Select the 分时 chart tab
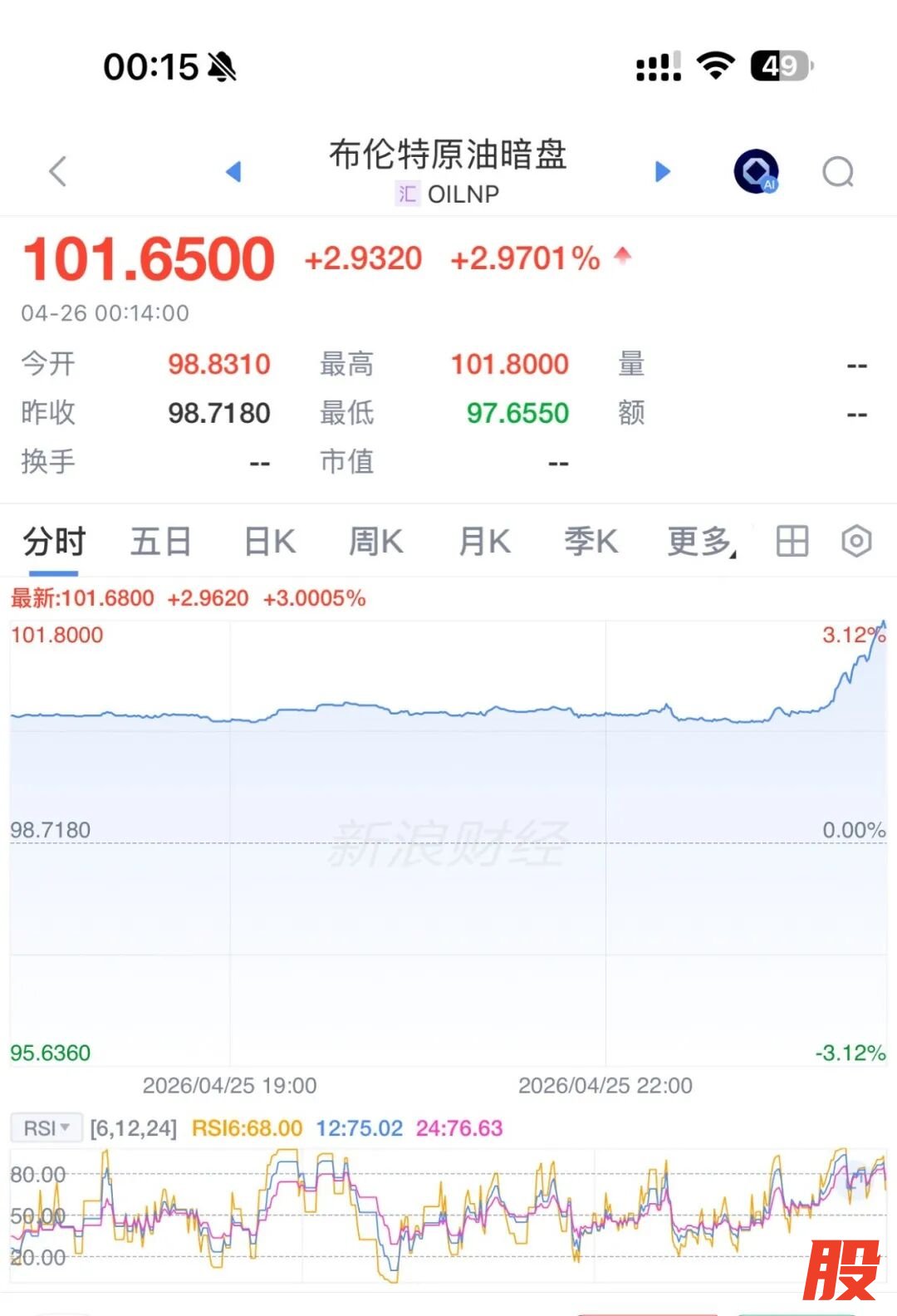Image resolution: width=897 pixels, height=1316 pixels. [54, 542]
